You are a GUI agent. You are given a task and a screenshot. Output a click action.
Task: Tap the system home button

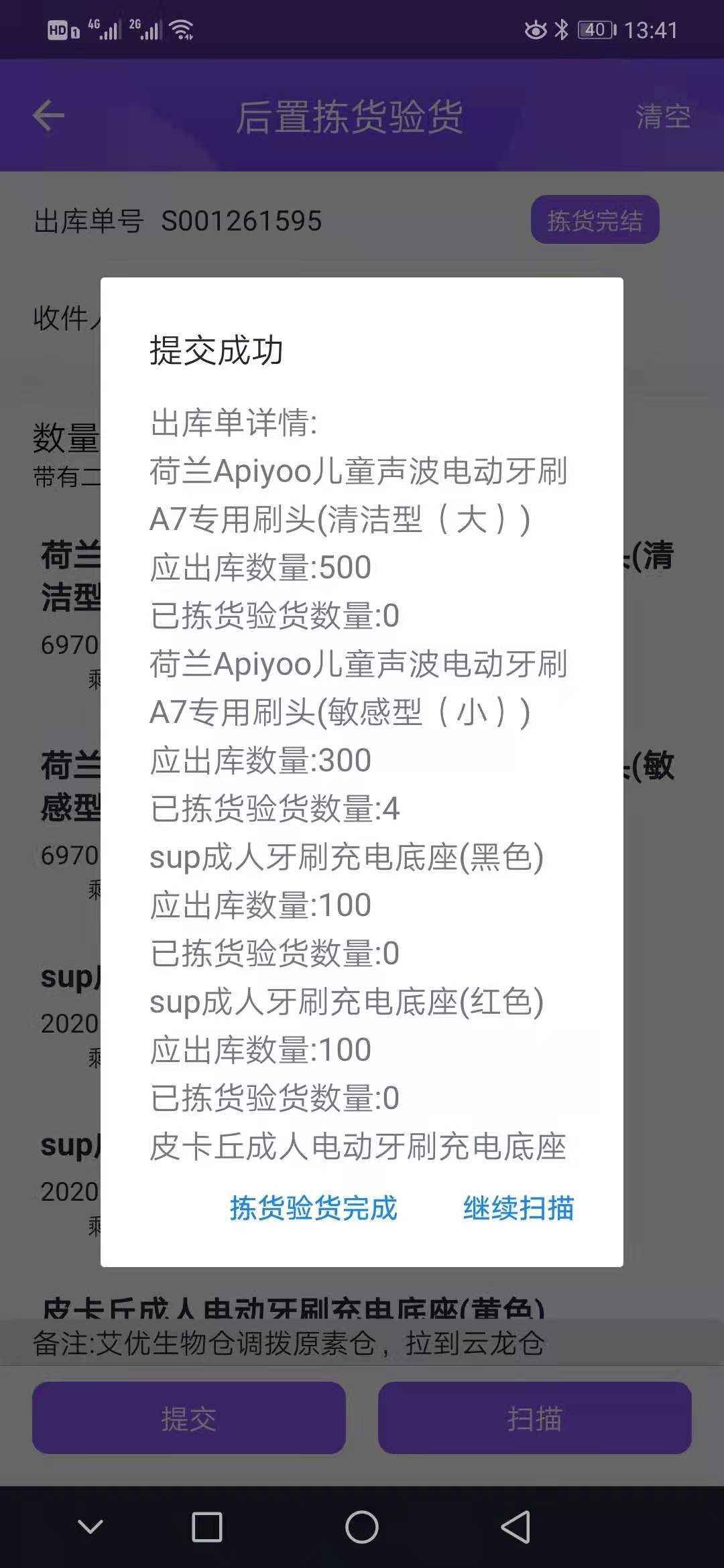tap(362, 1527)
